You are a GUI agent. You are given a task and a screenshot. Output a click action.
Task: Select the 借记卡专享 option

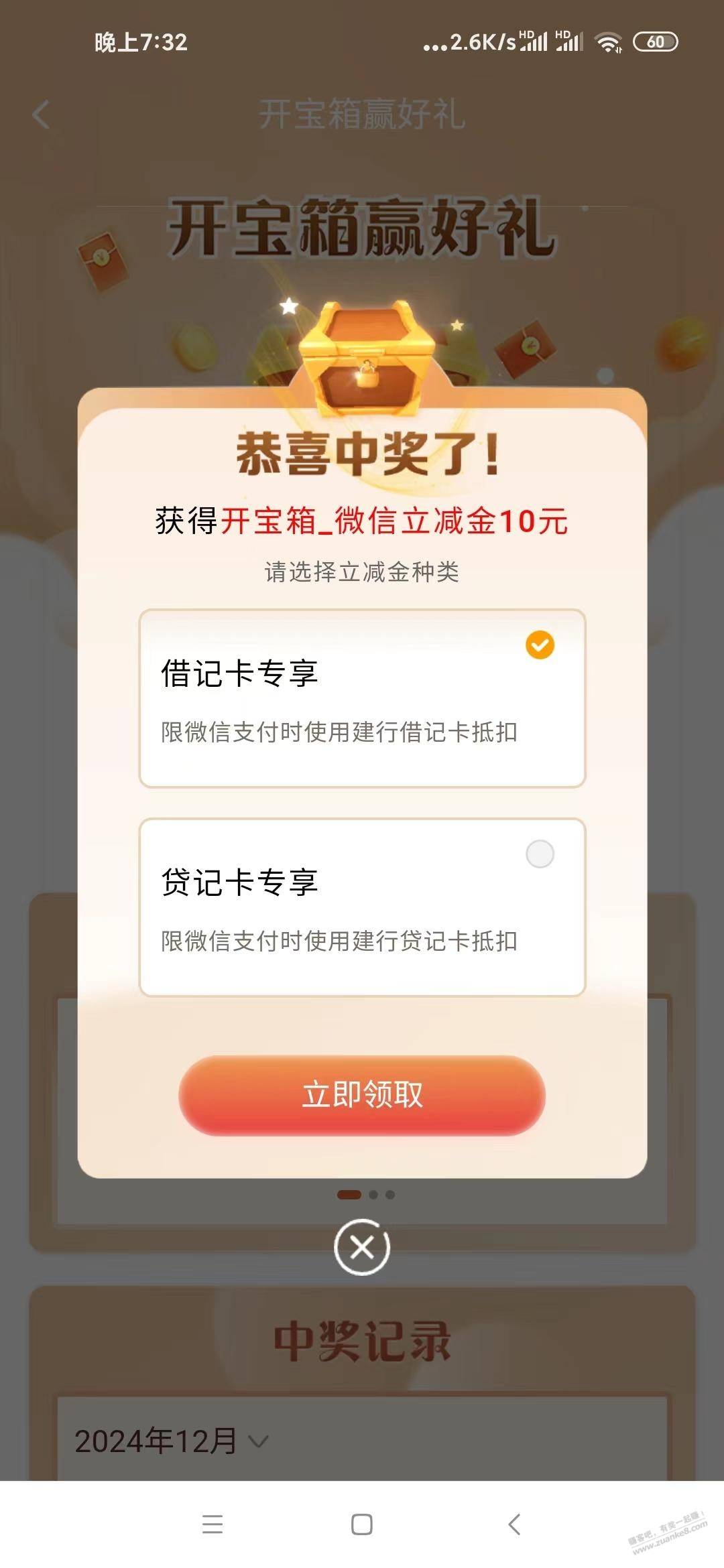pyautogui.click(x=362, y=698)
